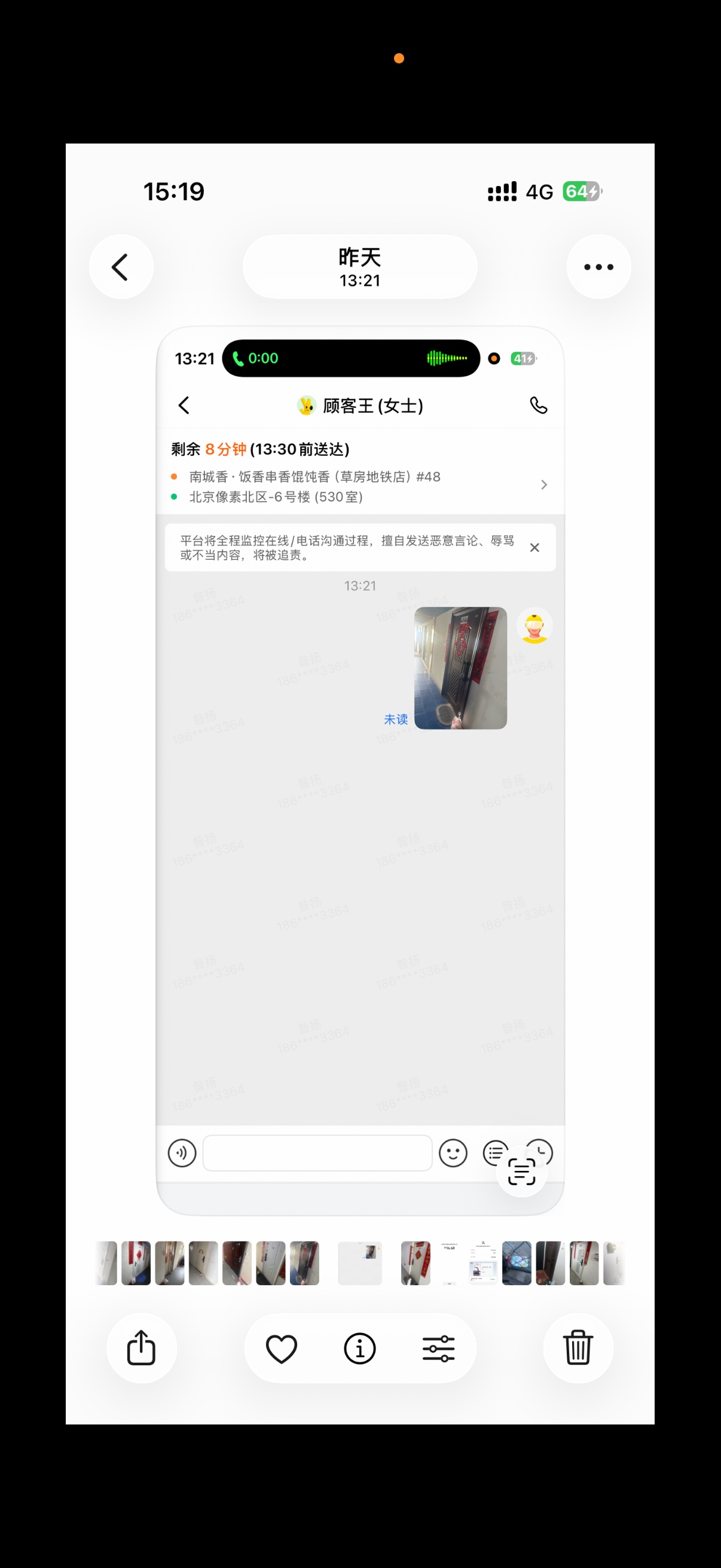Share this screenshot
This screenshot has height=1568, width=721.
[x=141, y=1348]
